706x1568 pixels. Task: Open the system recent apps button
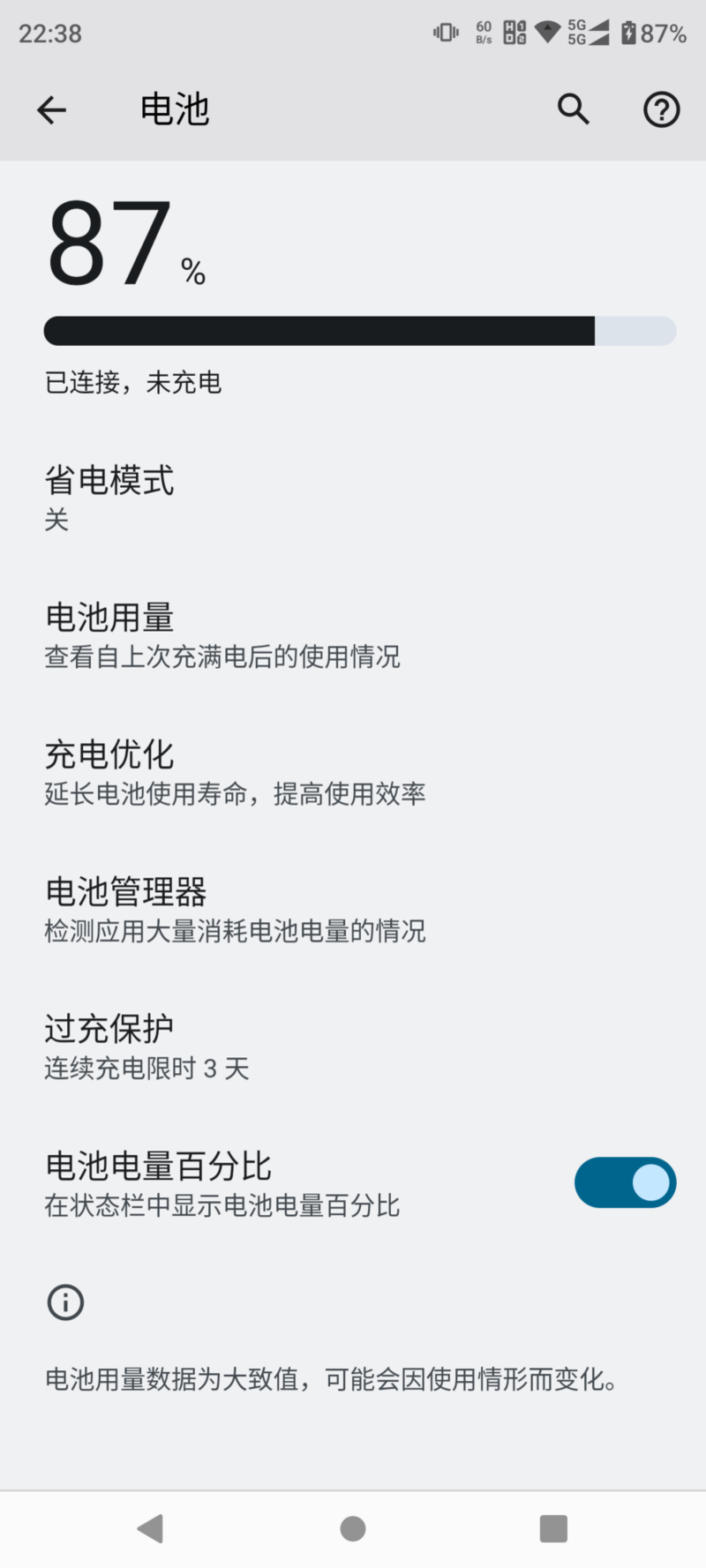[553, 1528]
